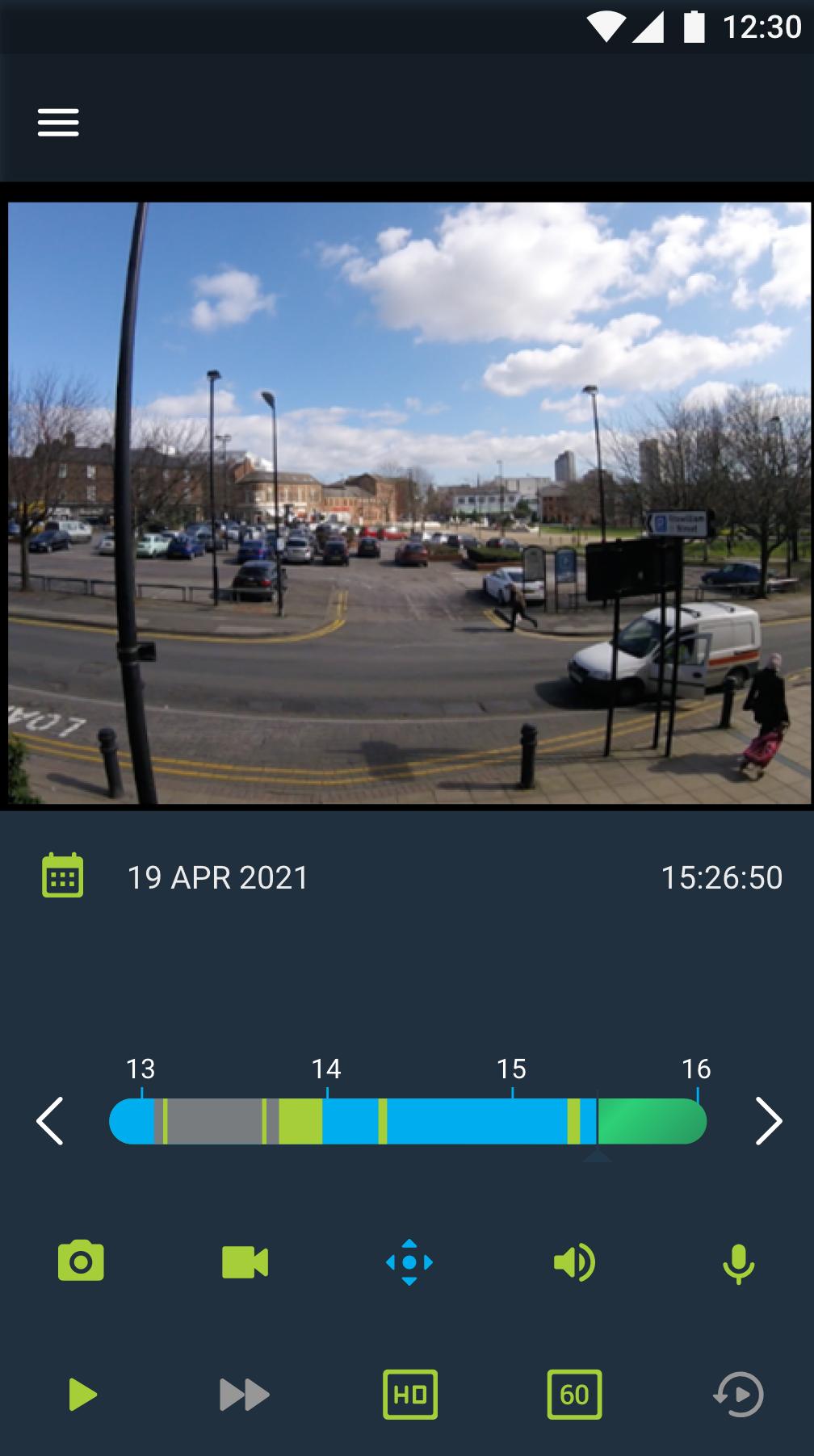Fast forward the playback
The width and height of the screenshot is (814, 1456).
point(245,1395)
